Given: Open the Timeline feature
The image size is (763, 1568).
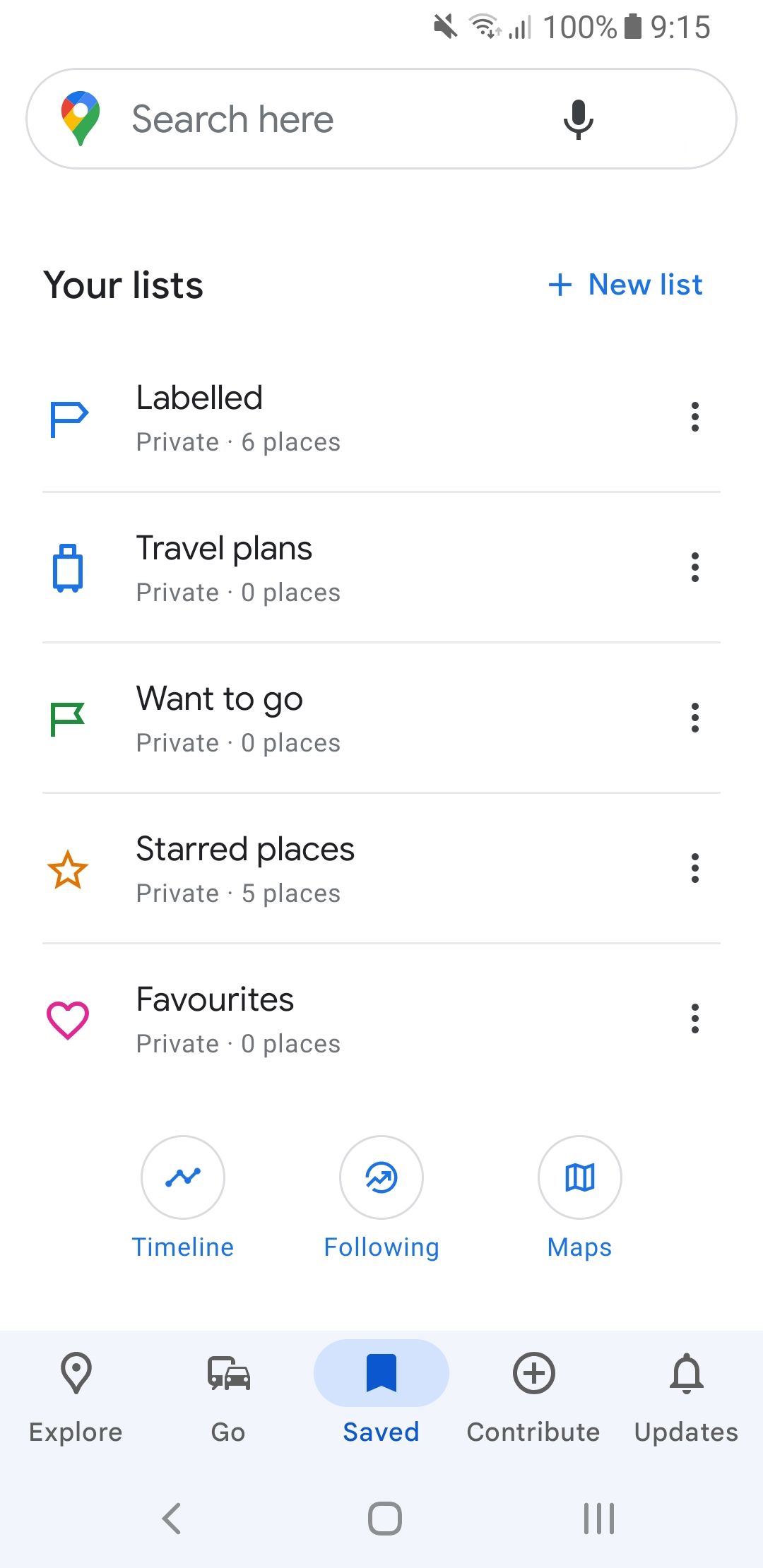Looking at the screenshot, I should [x=182, y=1177].
